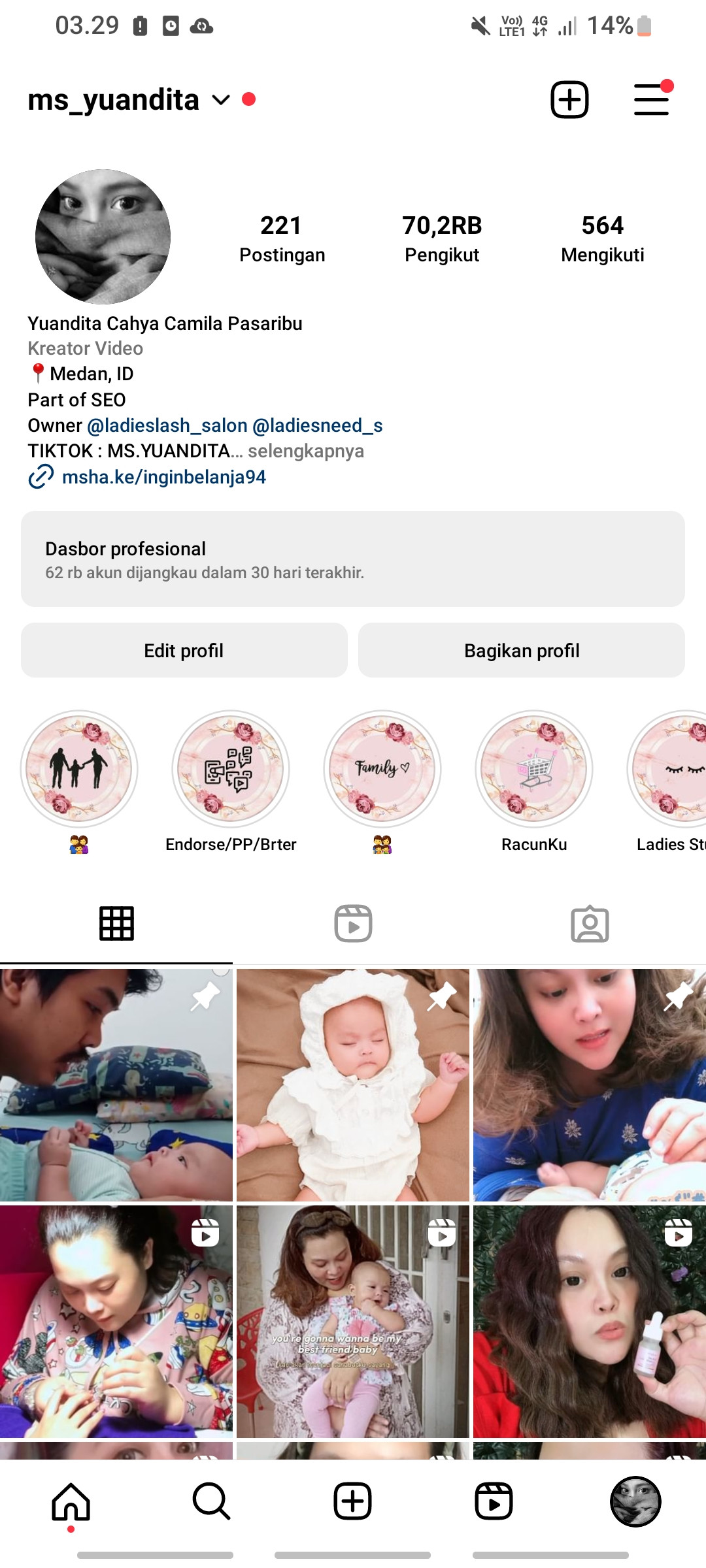Open the 70,2RB Pengikut followers list

pyautogui.click(x=442, y=238)
